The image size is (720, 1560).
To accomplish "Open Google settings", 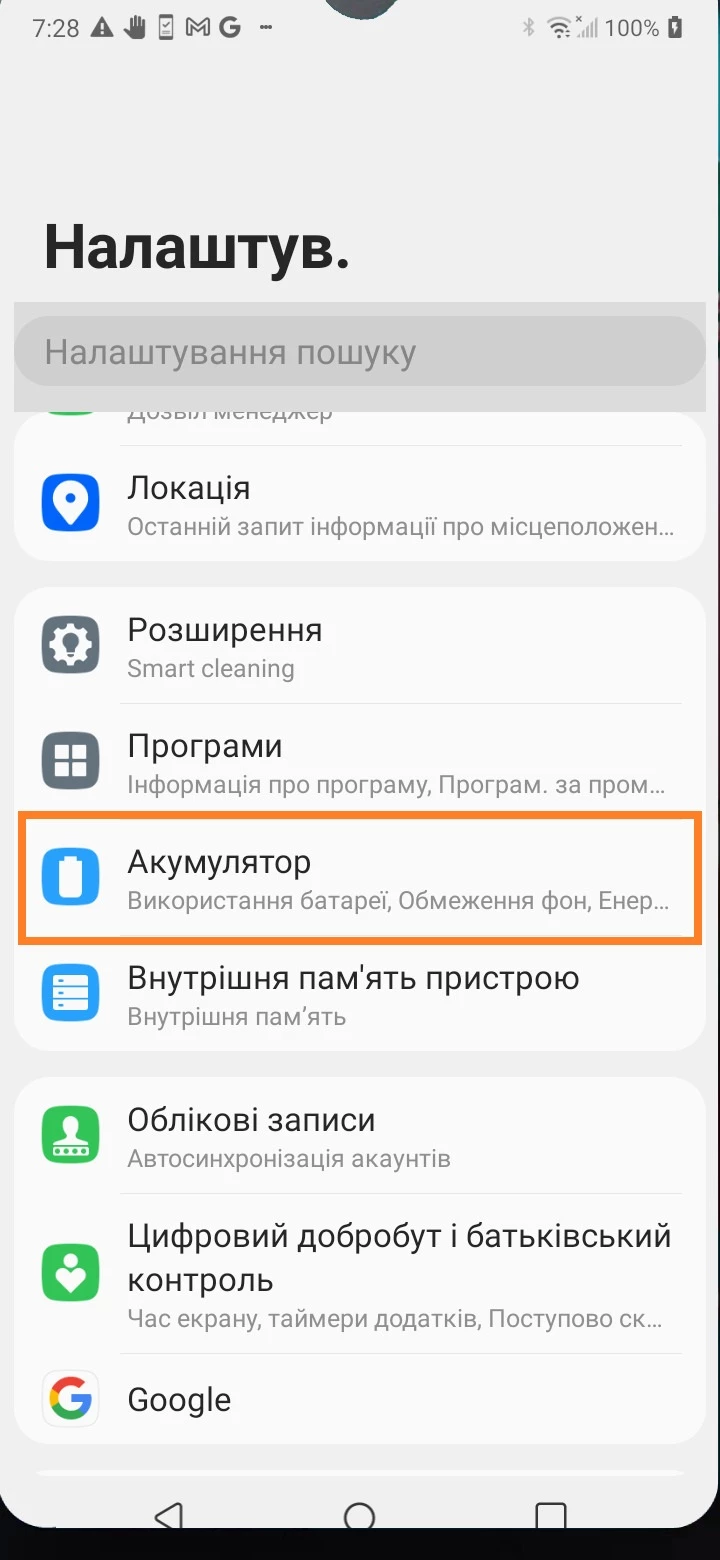I will [x=360, y=1400].
